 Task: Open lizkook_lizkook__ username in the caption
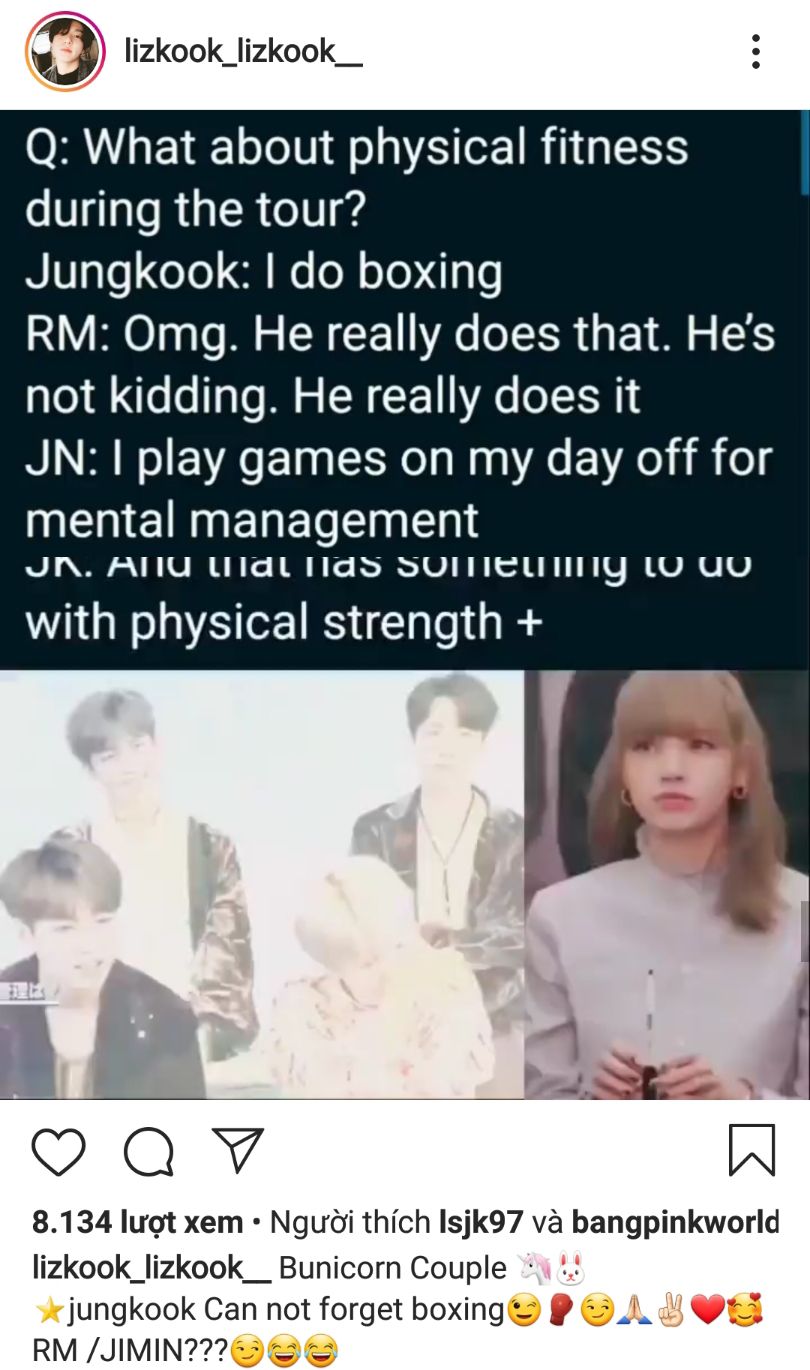(151, 1267)
